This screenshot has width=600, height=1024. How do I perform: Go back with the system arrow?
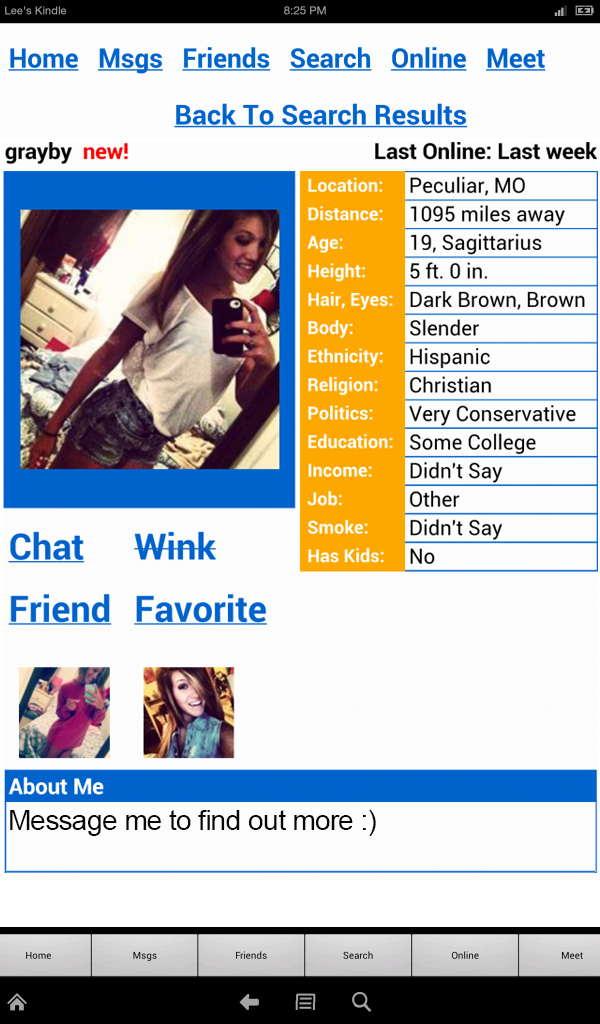point(249,1002)
